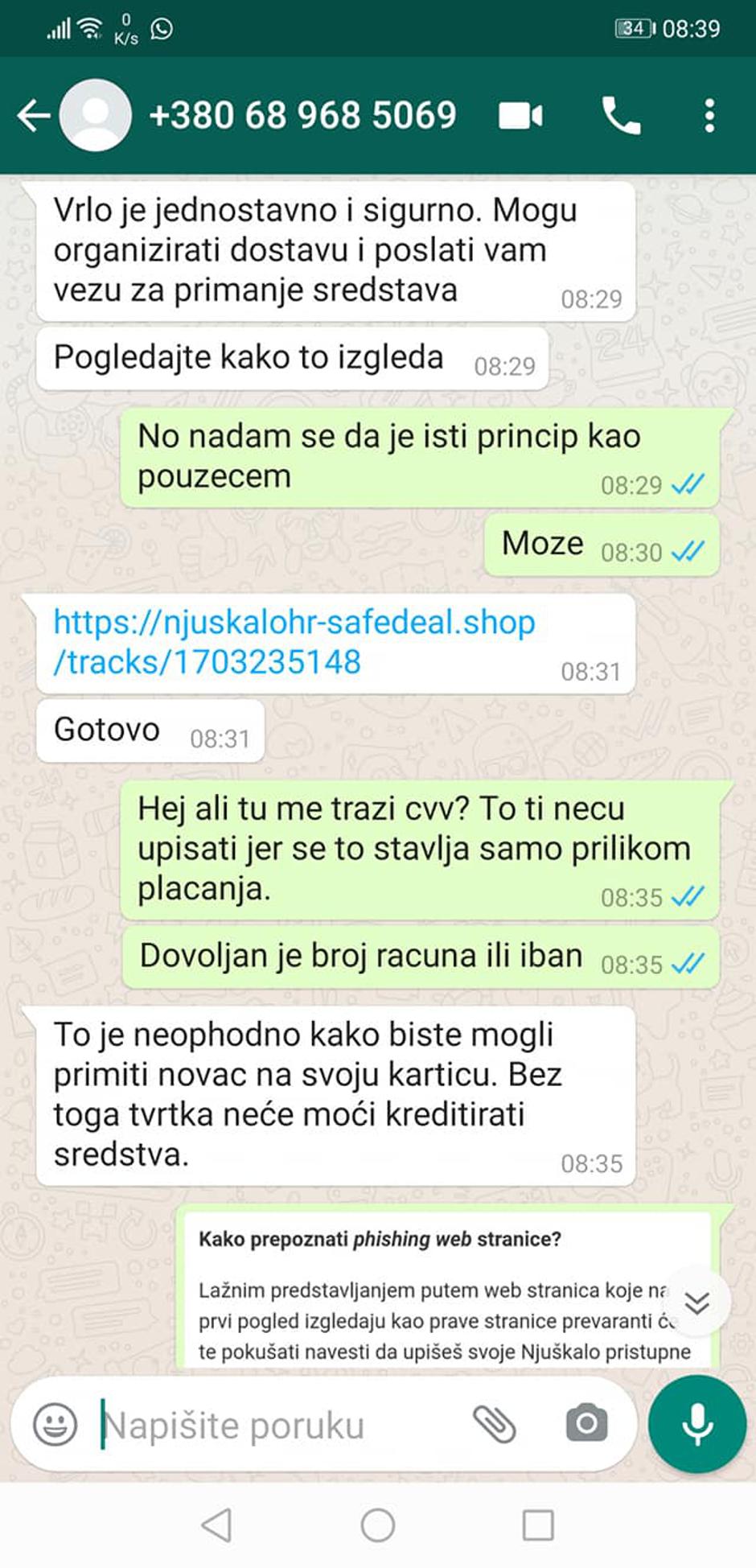The width and height of the screenshot is (756, 1568).
Task: Open the overflow menu via the three dots
Action: point(709,115)
